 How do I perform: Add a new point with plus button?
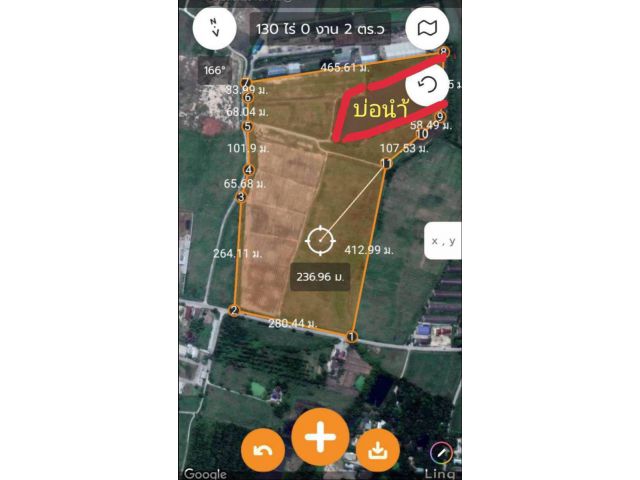320,437
